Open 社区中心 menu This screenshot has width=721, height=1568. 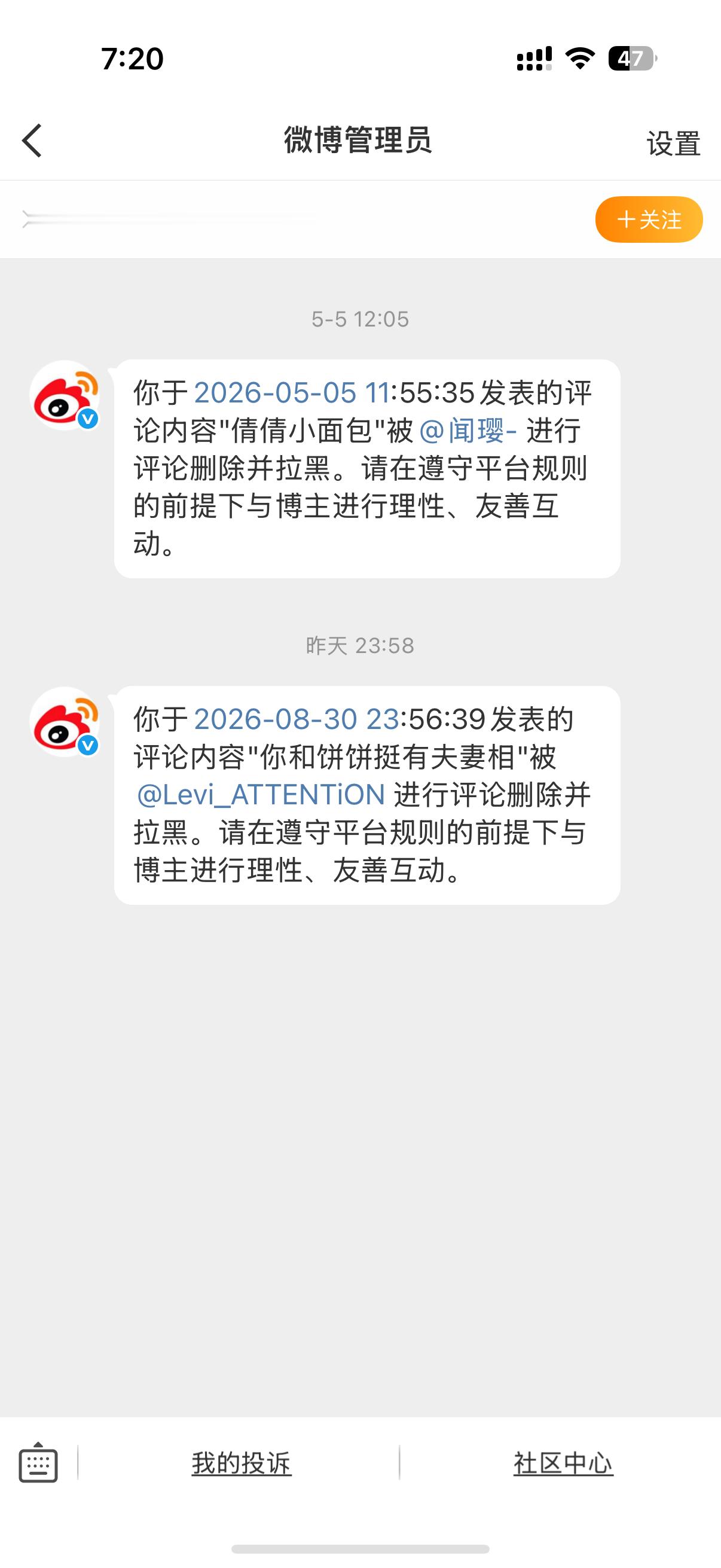point(563,1463)
